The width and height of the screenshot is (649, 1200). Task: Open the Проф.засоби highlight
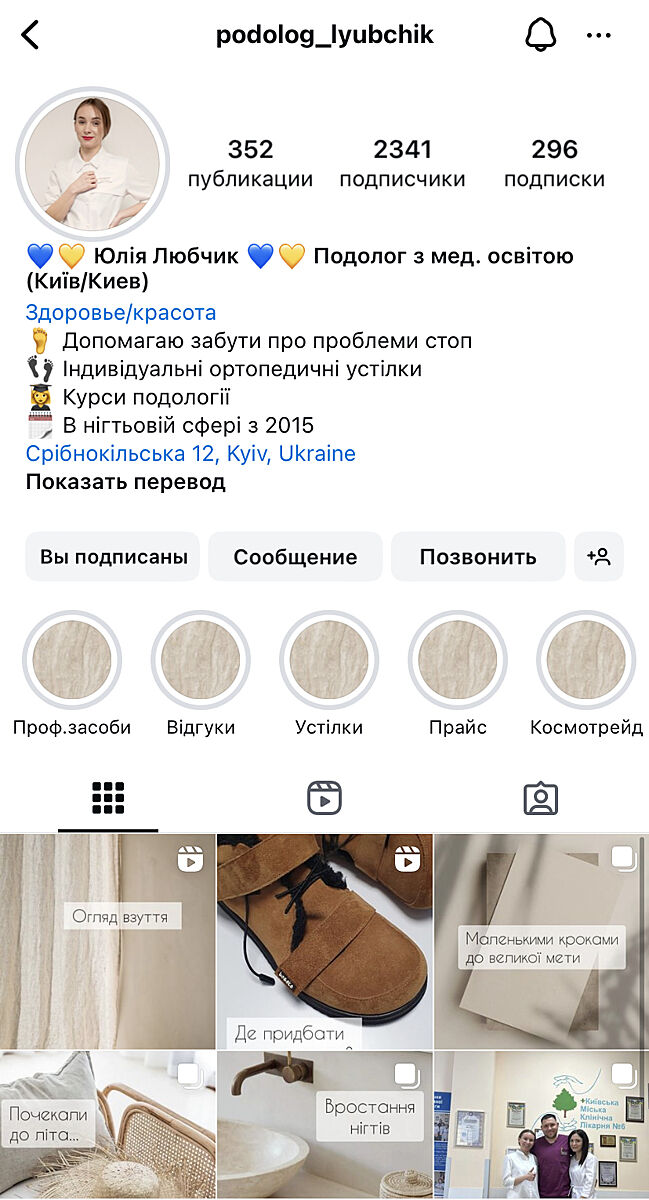72,661
